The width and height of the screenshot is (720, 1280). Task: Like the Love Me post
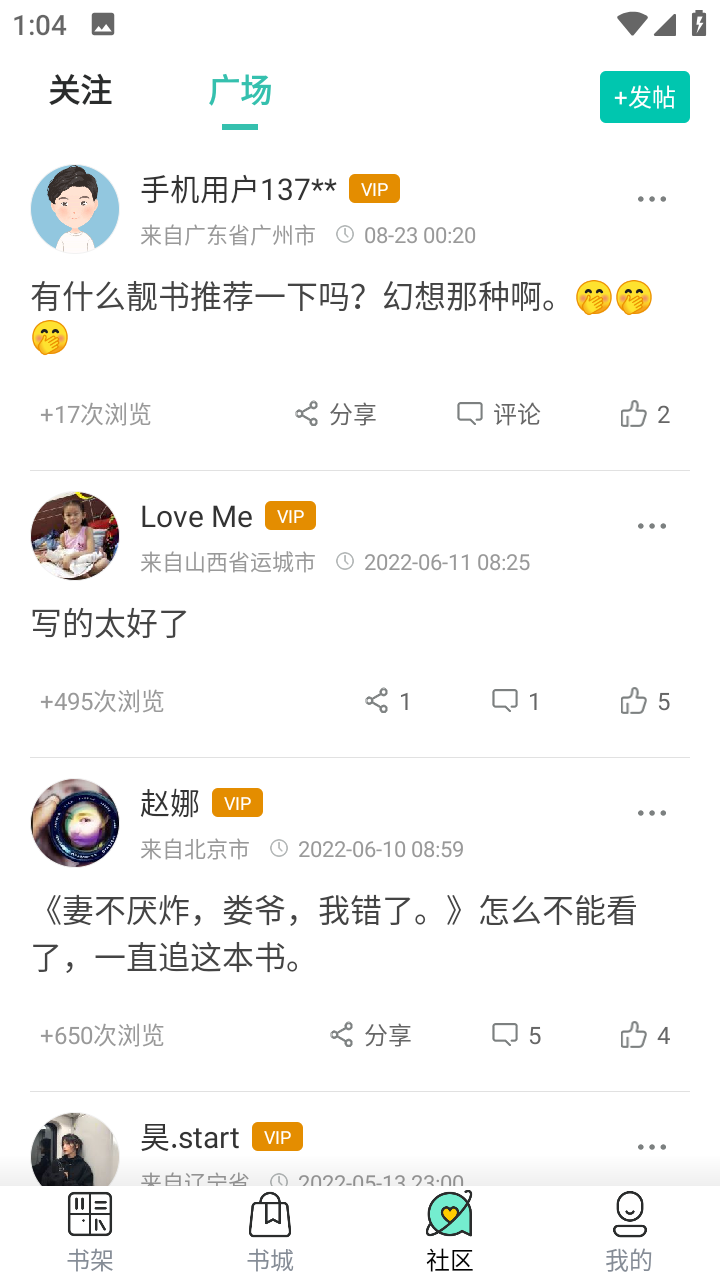click(644, 701)
